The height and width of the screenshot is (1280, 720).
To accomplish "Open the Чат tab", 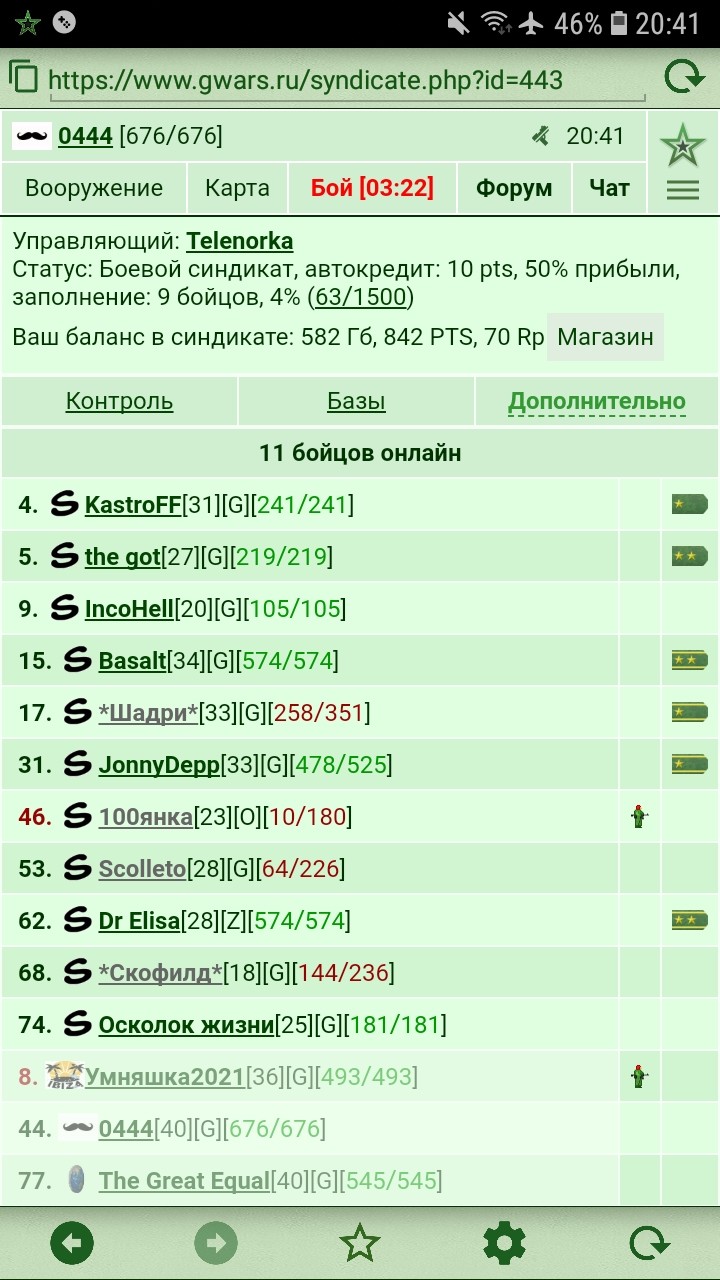I will [609, 188].
